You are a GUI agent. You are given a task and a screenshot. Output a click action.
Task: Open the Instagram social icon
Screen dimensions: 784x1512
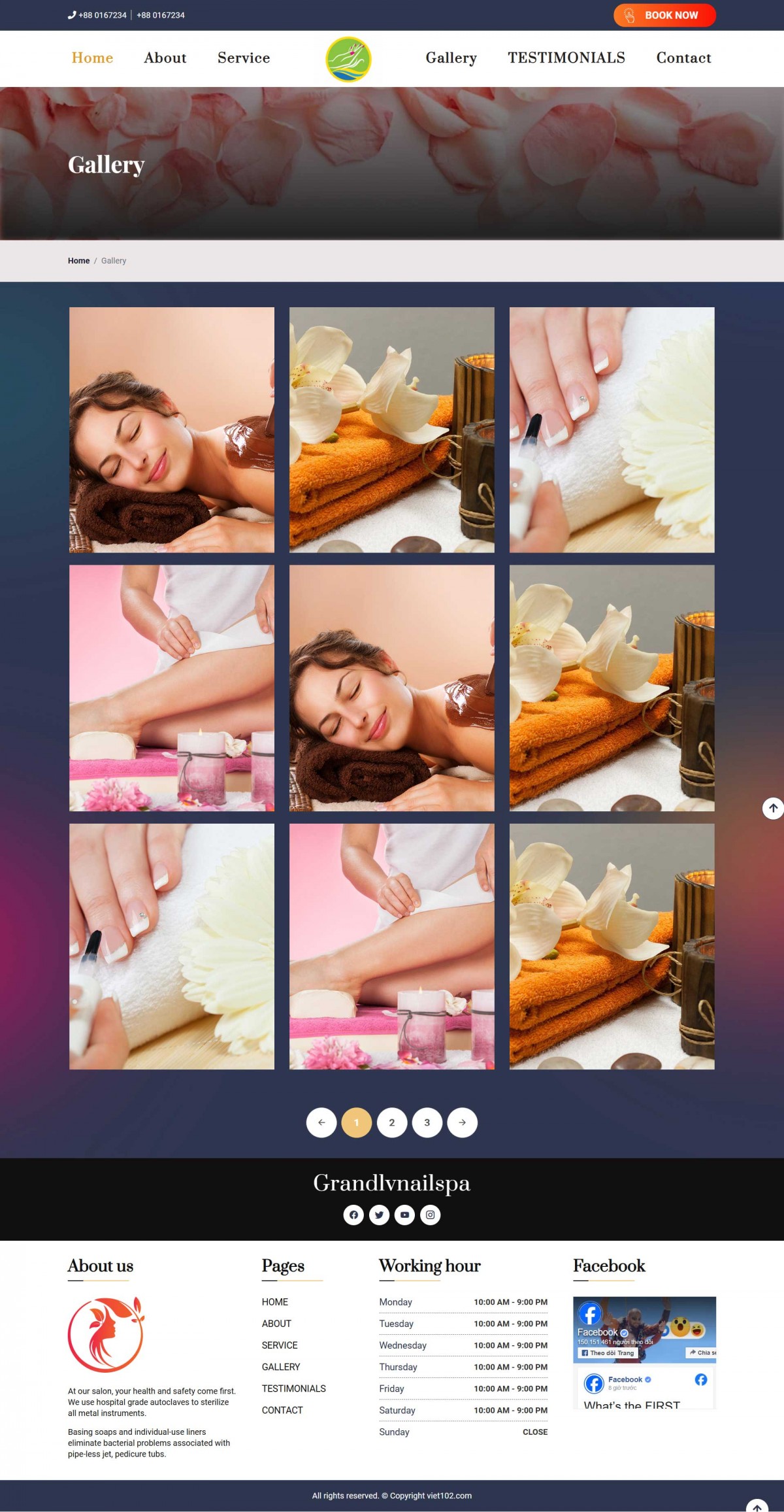click(430, 1215)
